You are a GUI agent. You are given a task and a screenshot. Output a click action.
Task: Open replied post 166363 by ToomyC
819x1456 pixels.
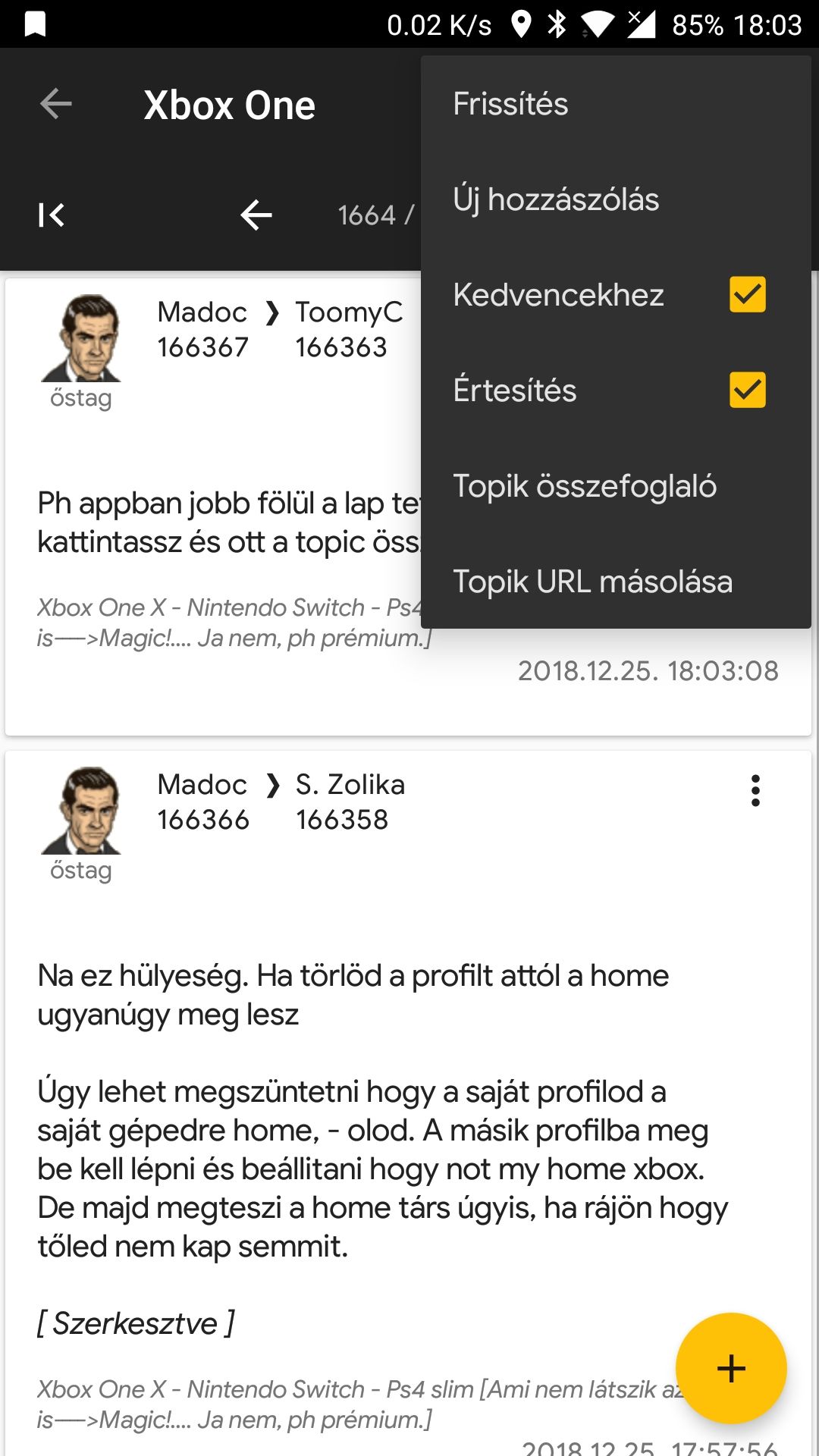[x=348, y=330]
